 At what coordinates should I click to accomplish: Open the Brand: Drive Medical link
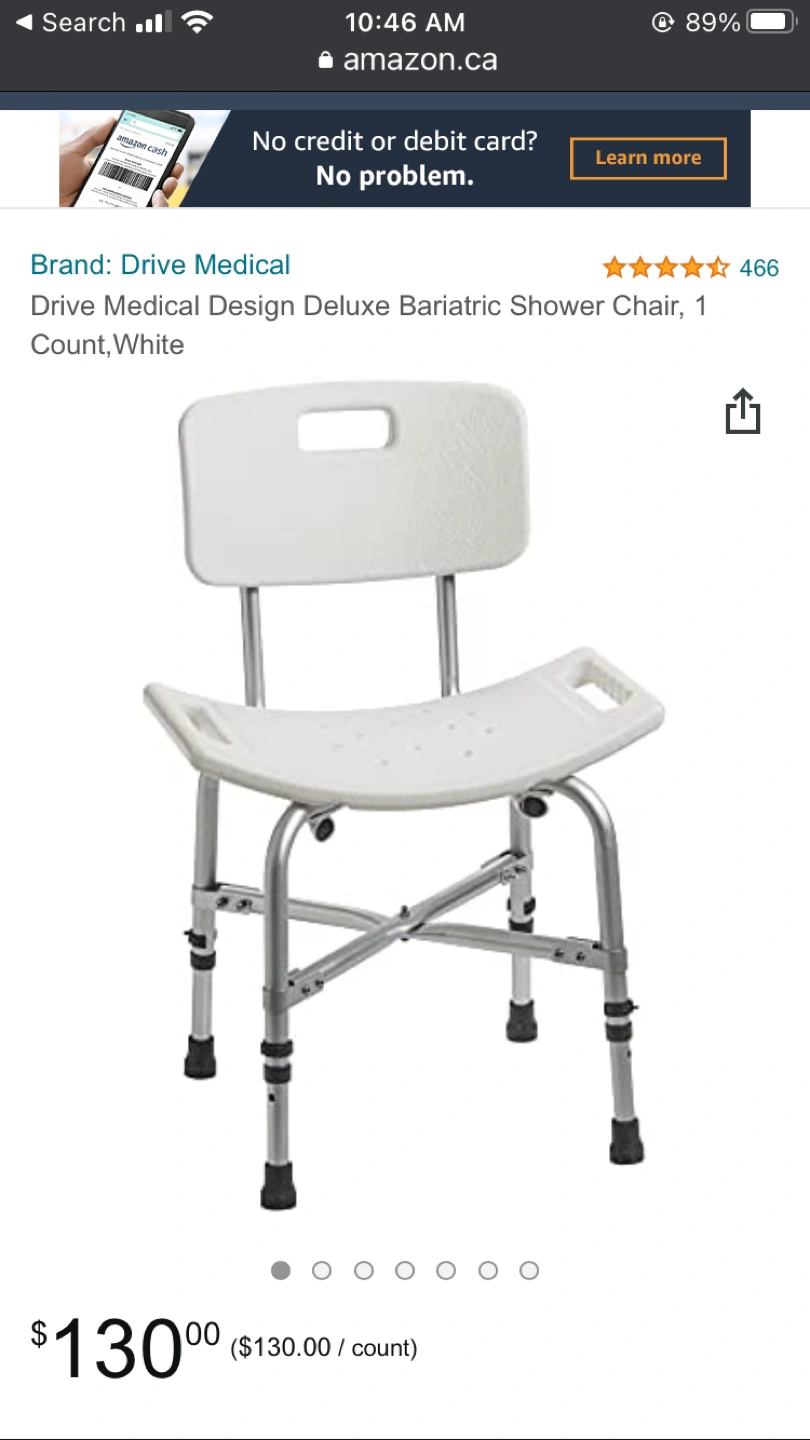(160, 265)
